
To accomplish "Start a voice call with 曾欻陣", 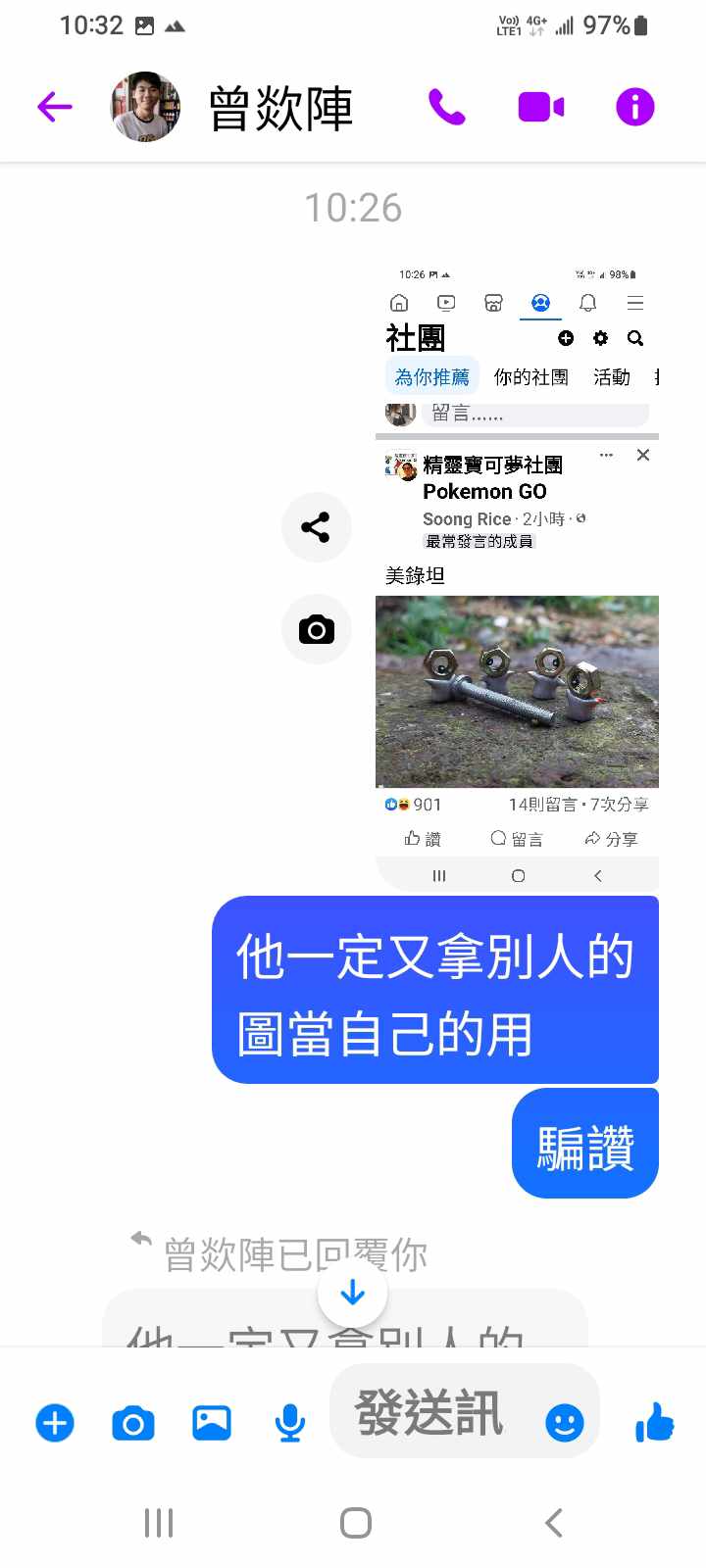I will pyautogui.click(x=447, y=107).
